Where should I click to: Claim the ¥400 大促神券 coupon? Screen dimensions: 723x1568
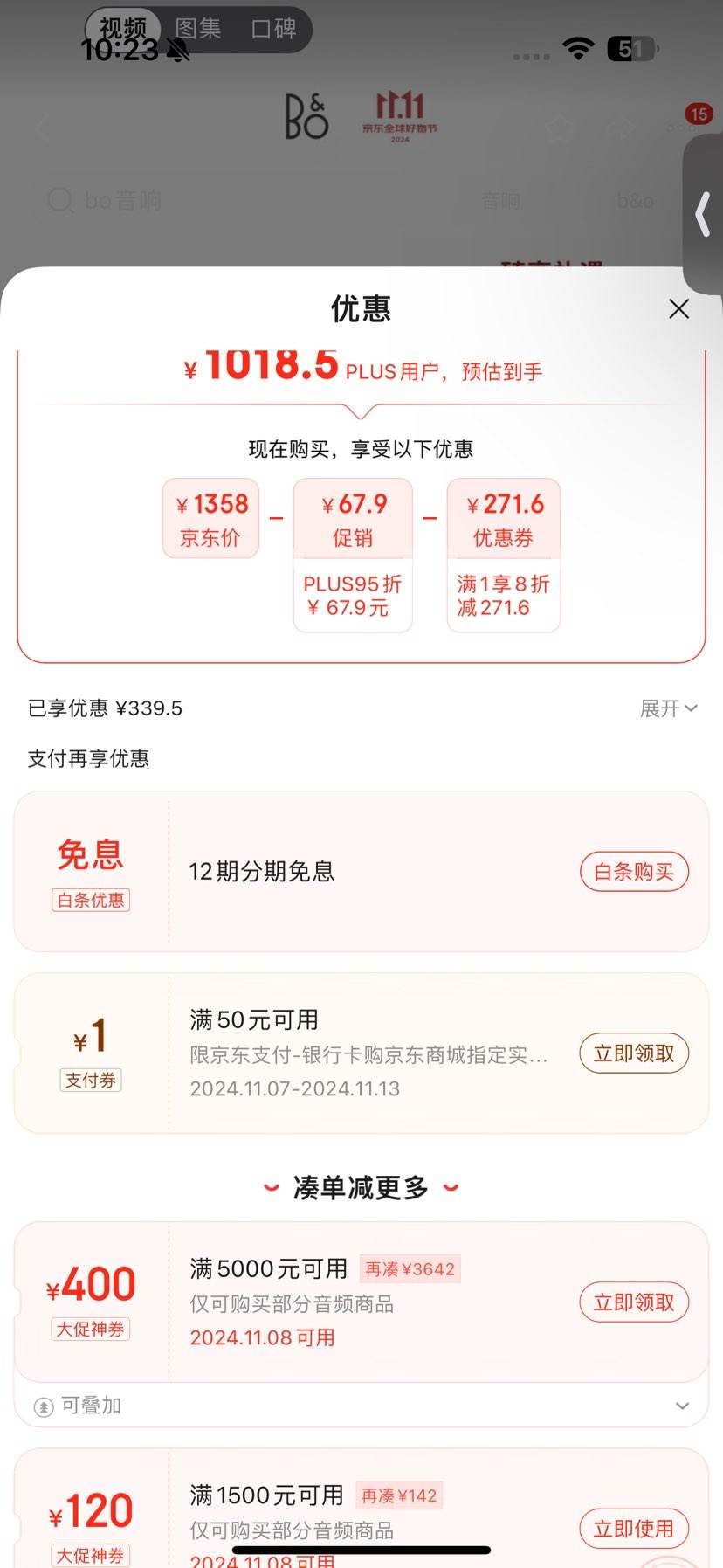pos(634,1302)
